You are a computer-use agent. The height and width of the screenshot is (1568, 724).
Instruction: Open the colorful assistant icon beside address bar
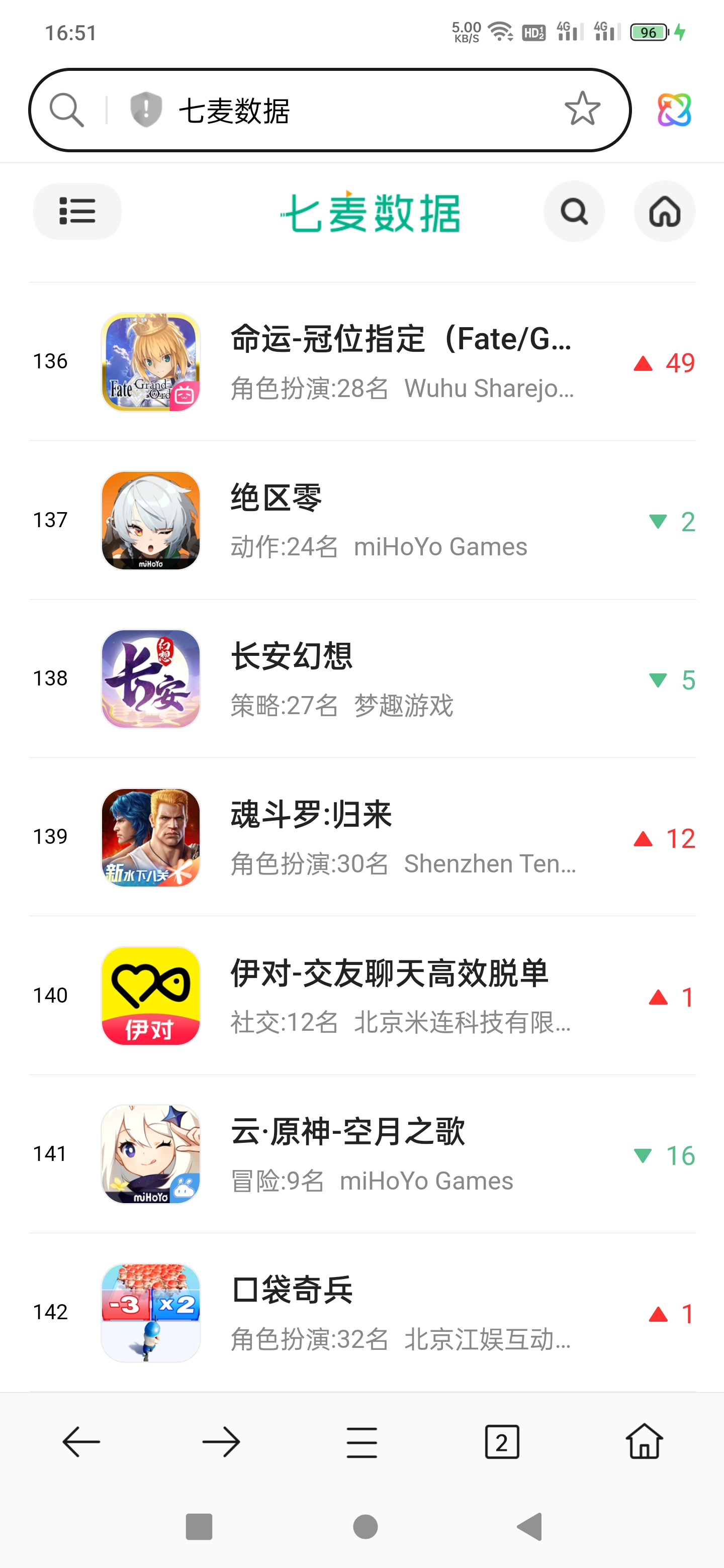click(x=674, y=110)
